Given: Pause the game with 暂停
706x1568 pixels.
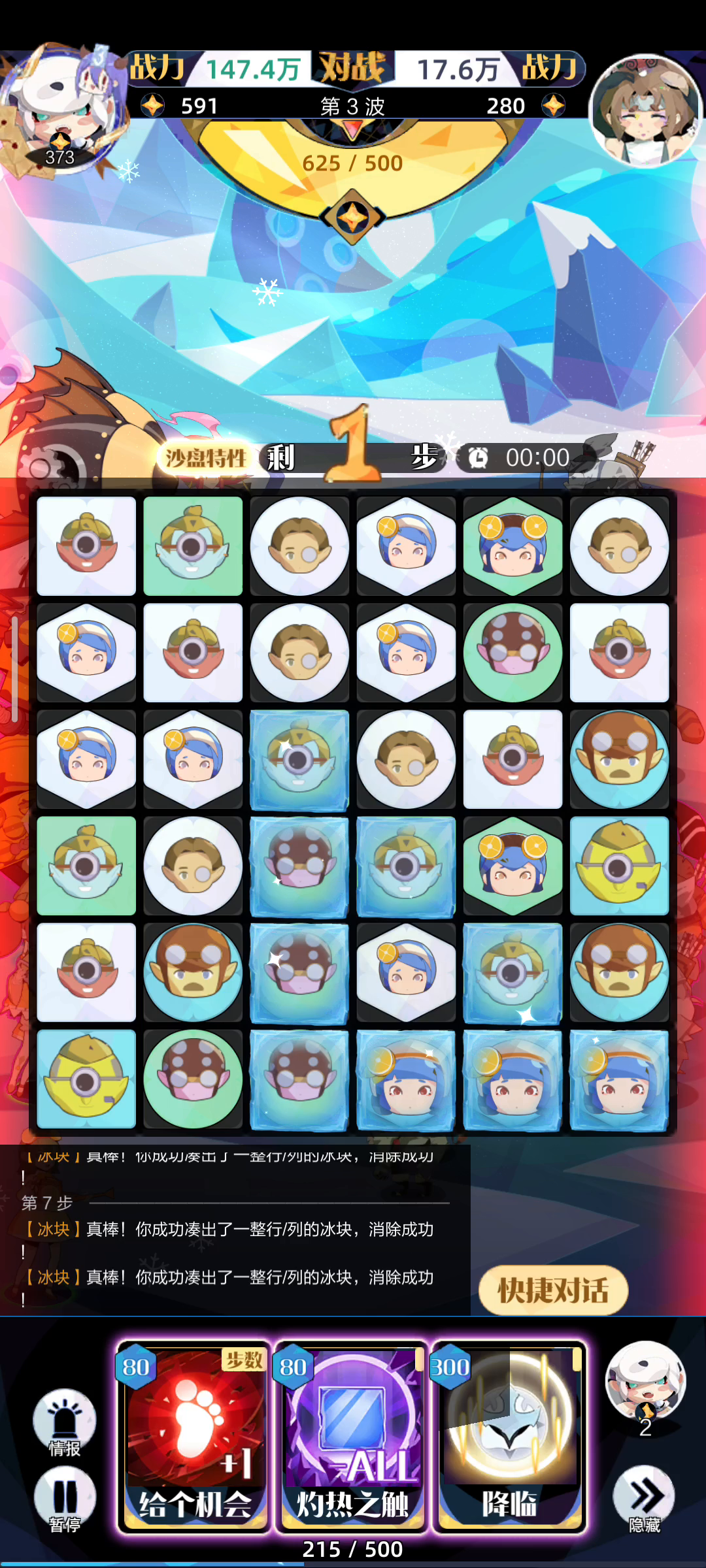Looking at the screenshot, I should tap(64, 1499).
